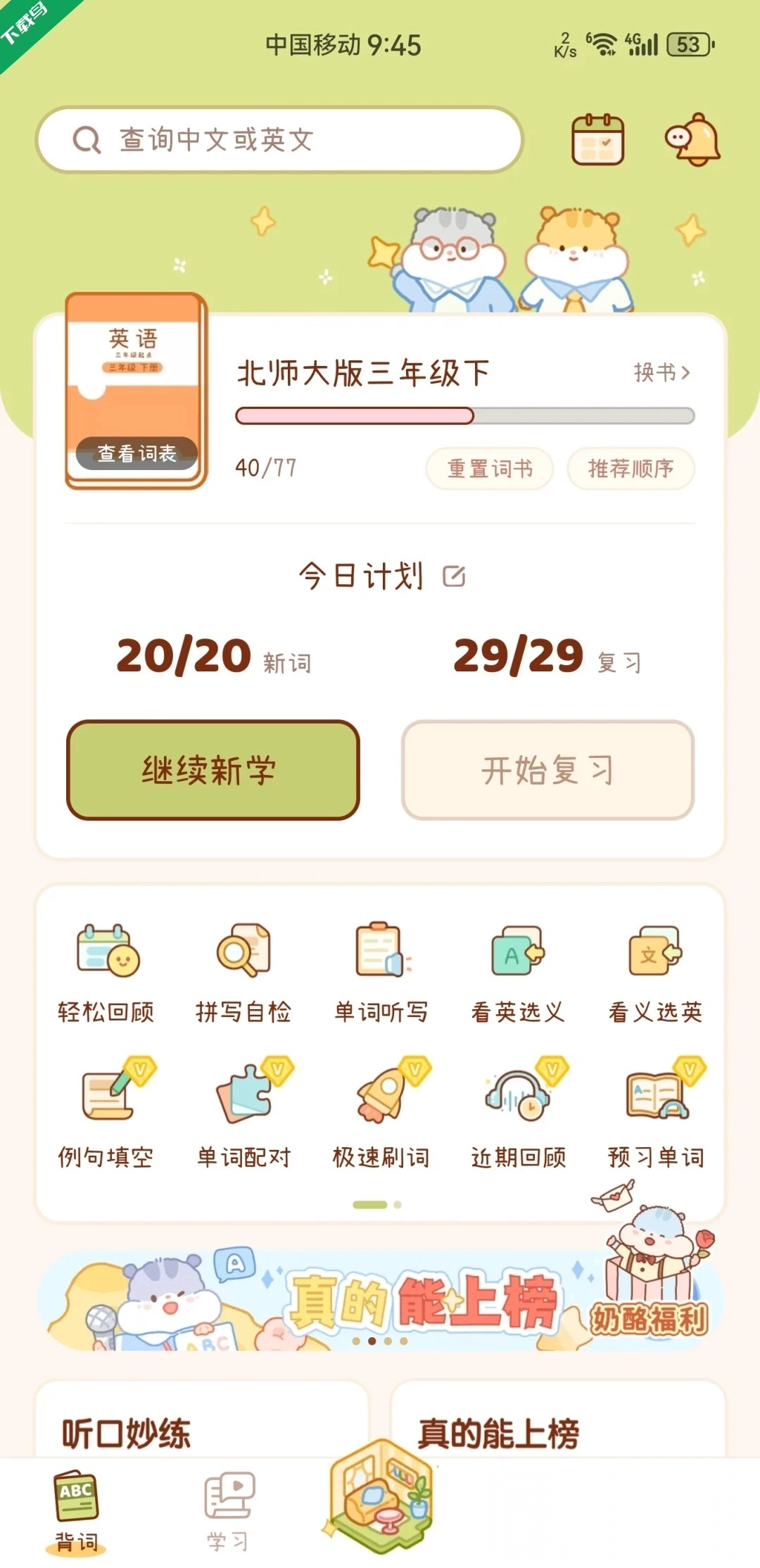
Task: Tap the search field 查询中文或英文
Action: point(281,138)
